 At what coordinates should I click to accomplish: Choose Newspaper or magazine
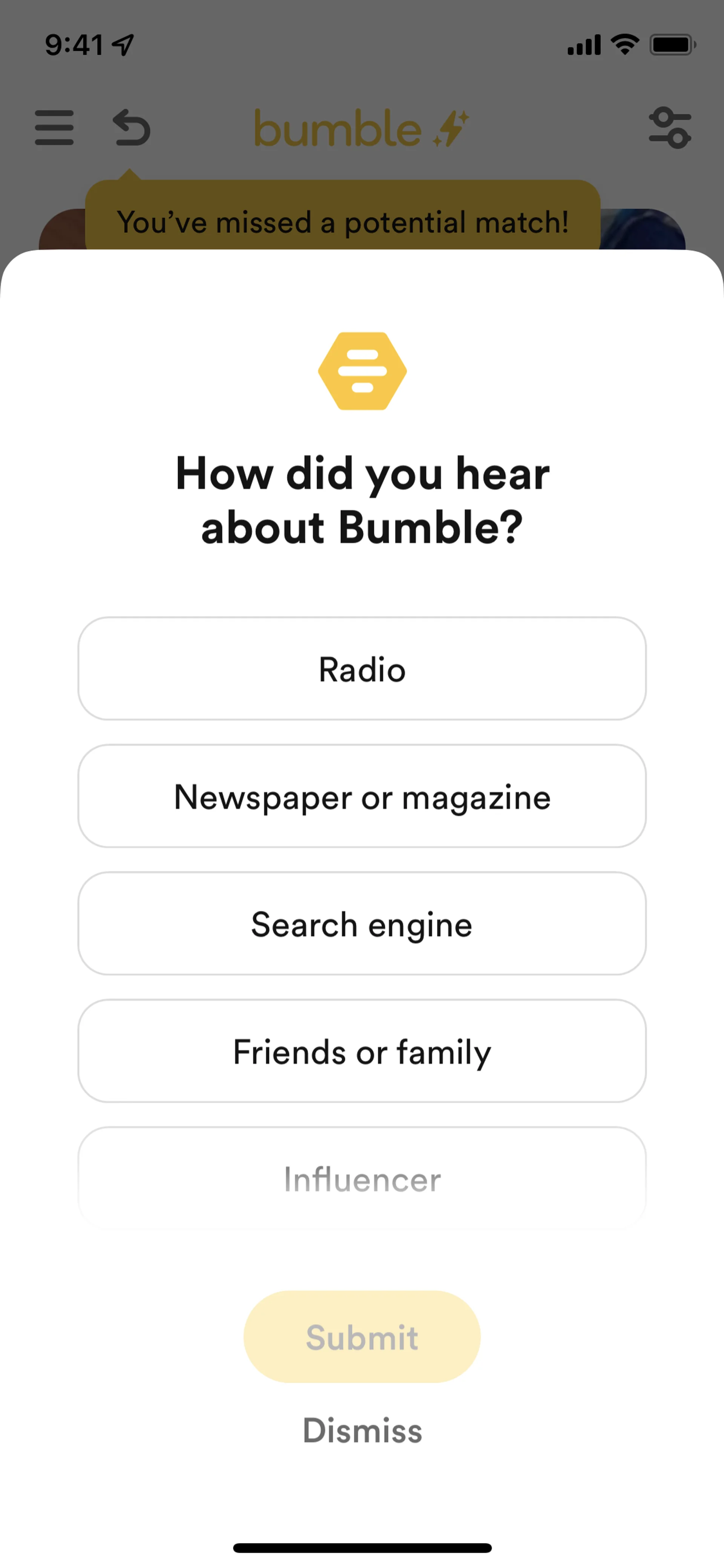[x=362, y=796]
